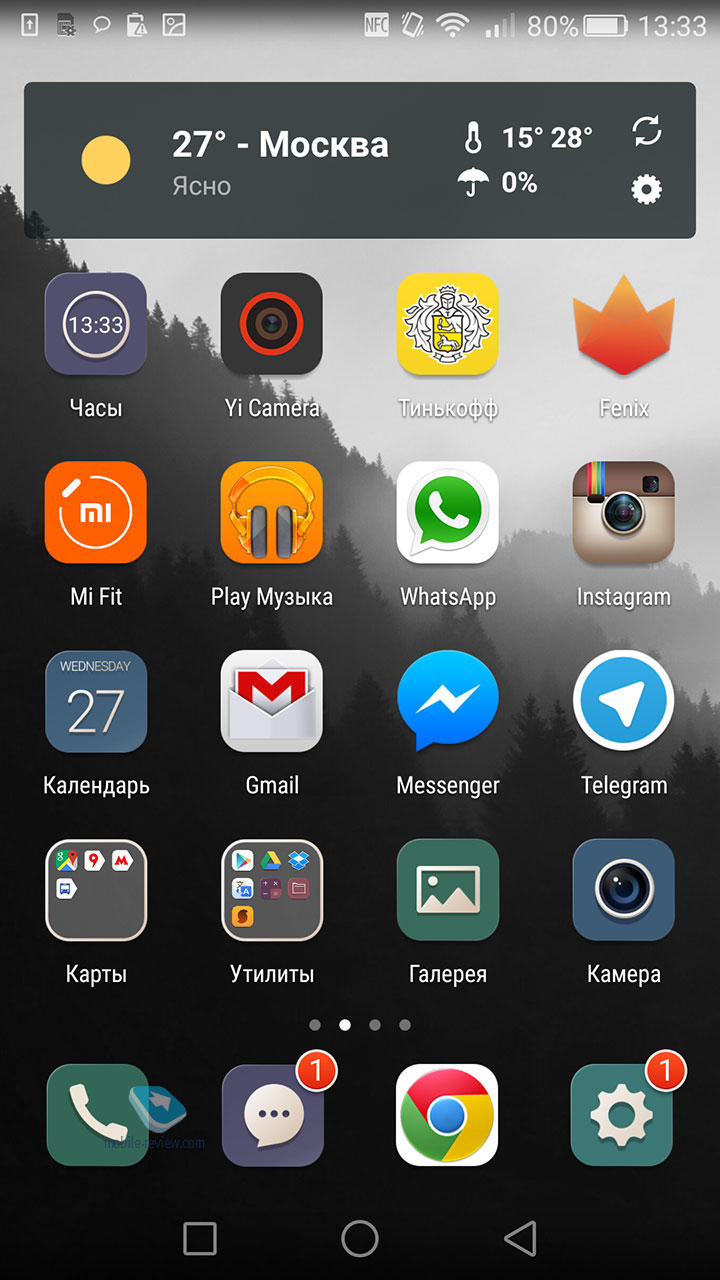Open the Галерея app

pos(448,890)
